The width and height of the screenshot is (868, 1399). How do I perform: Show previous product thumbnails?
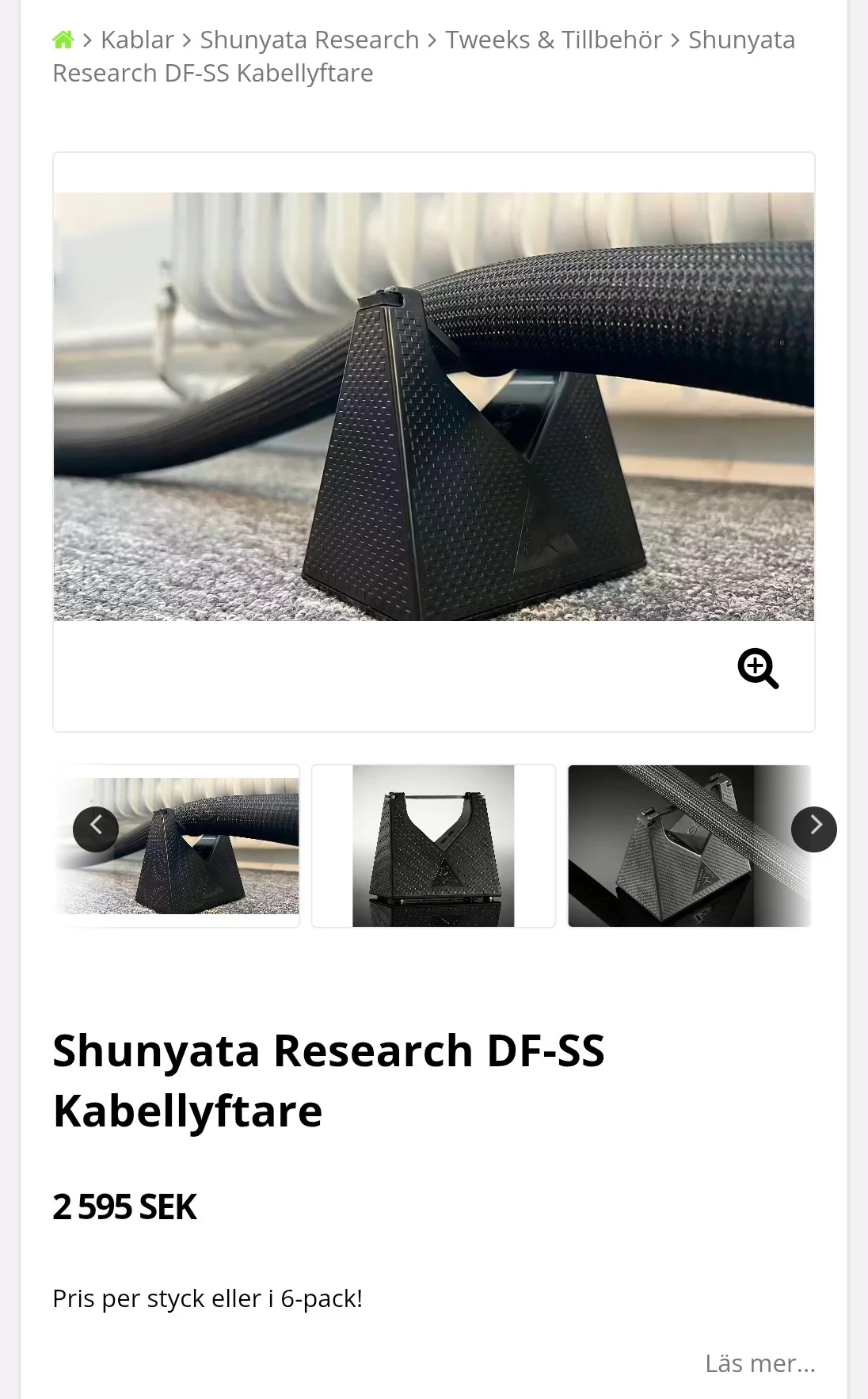pyautogui.click(x=96, y=829)
